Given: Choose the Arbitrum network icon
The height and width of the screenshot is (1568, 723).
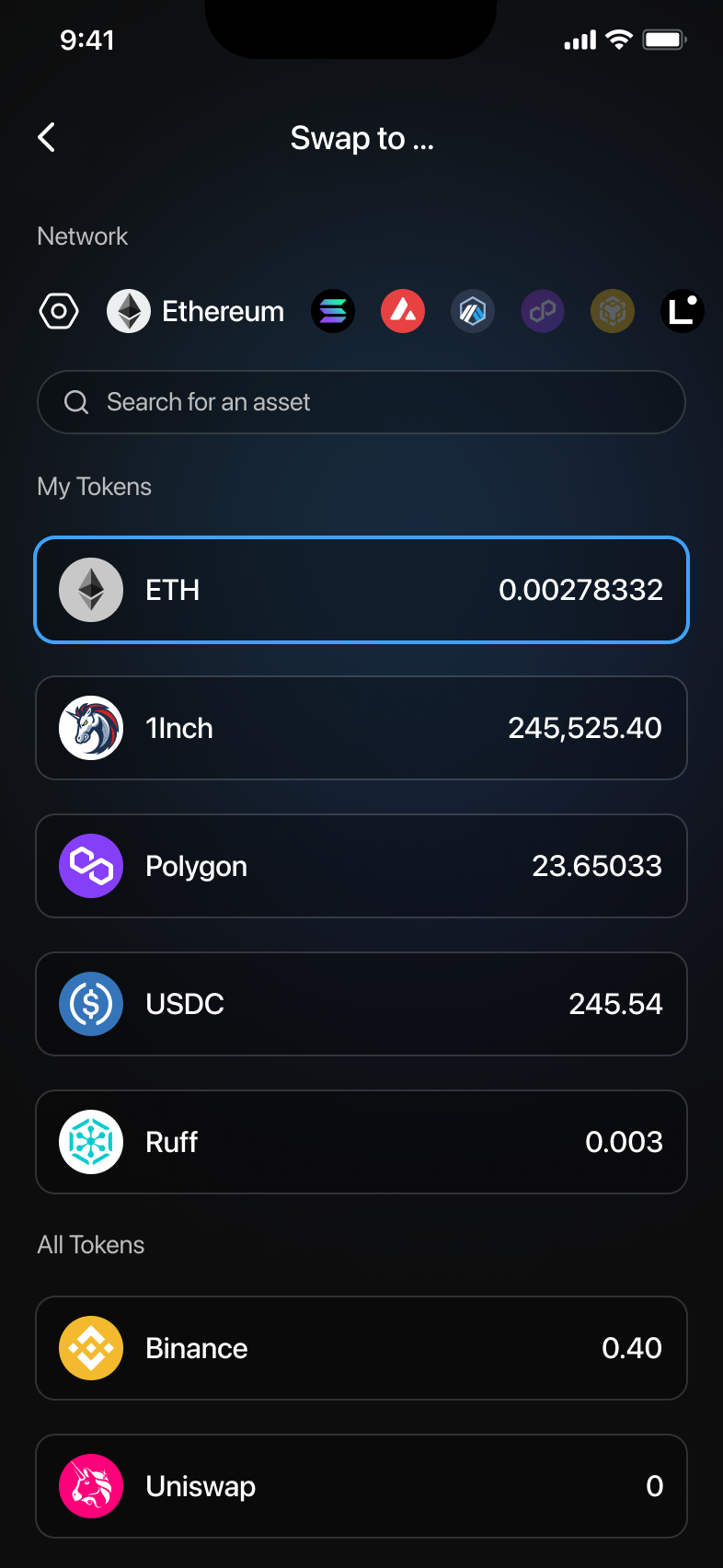Looking at the screenshot, I should [472, 311].
